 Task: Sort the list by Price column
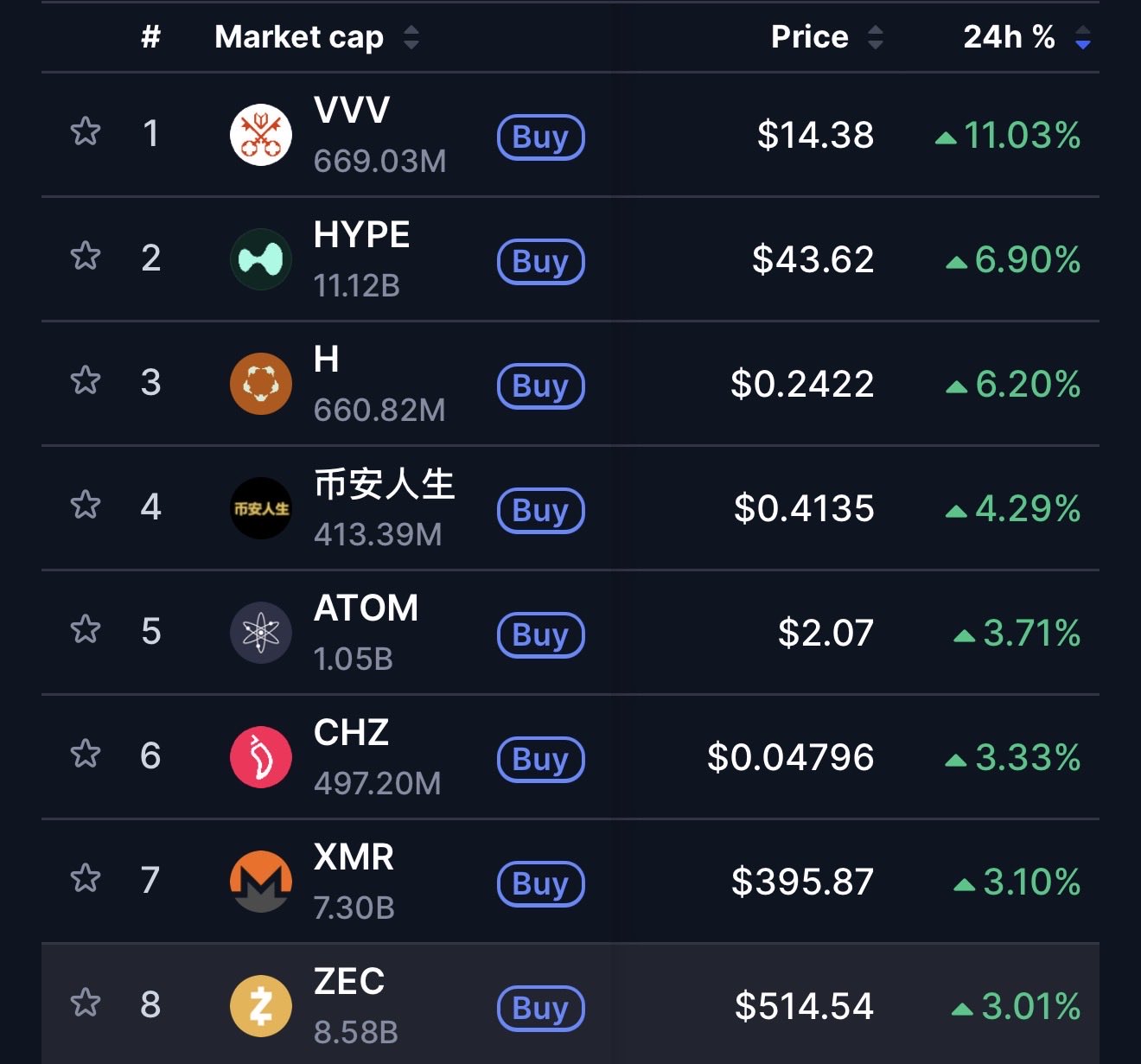(826, 37)
